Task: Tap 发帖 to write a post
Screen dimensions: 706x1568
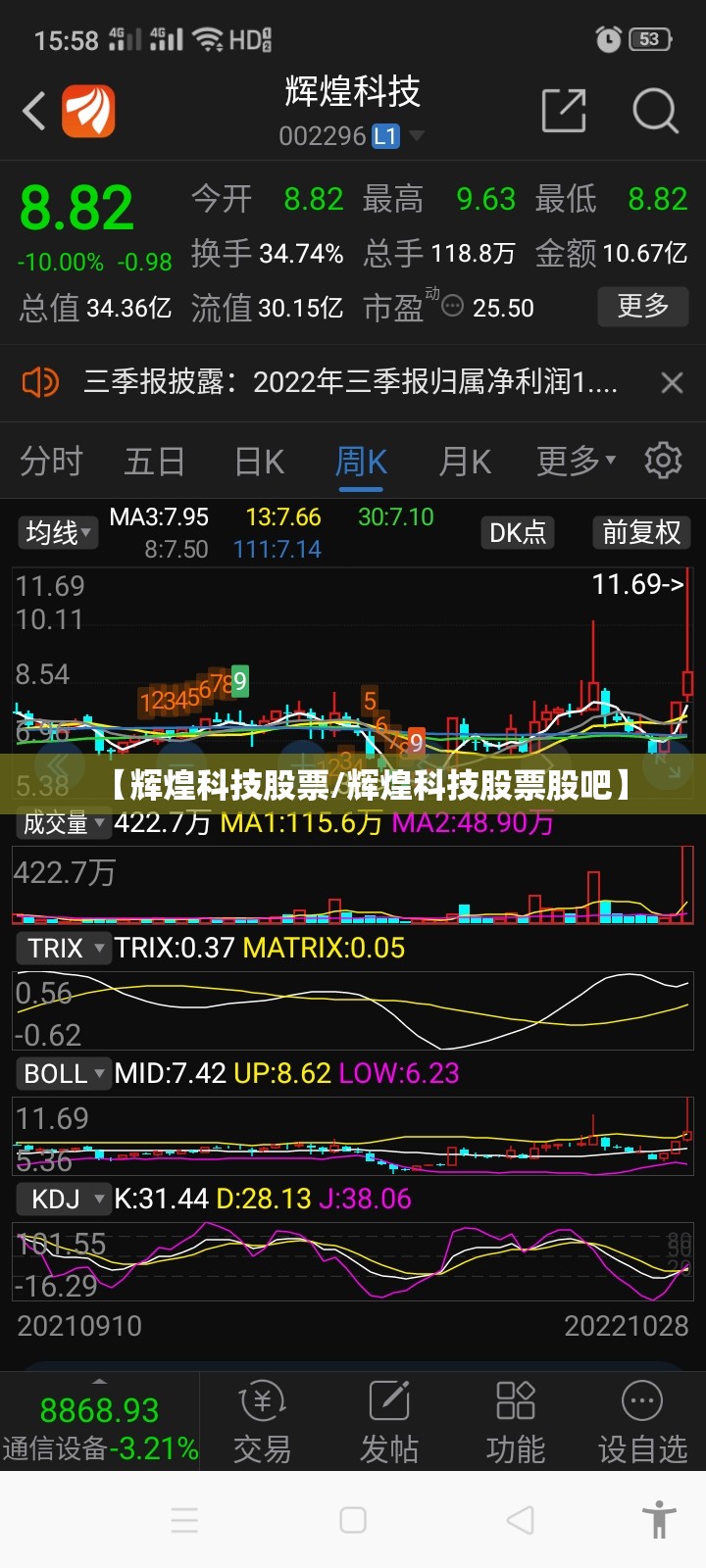Action: 389,1423
